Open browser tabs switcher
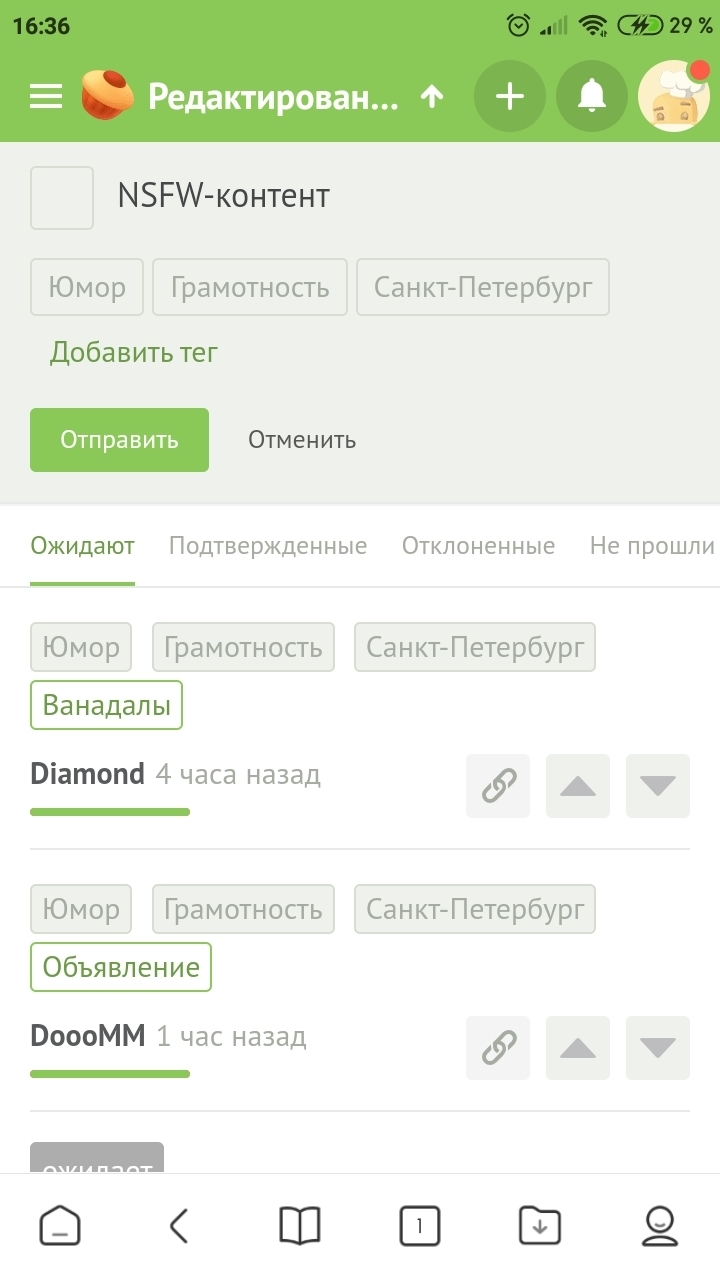Viewport: 720px width, 1280px height. (419, 1225)
